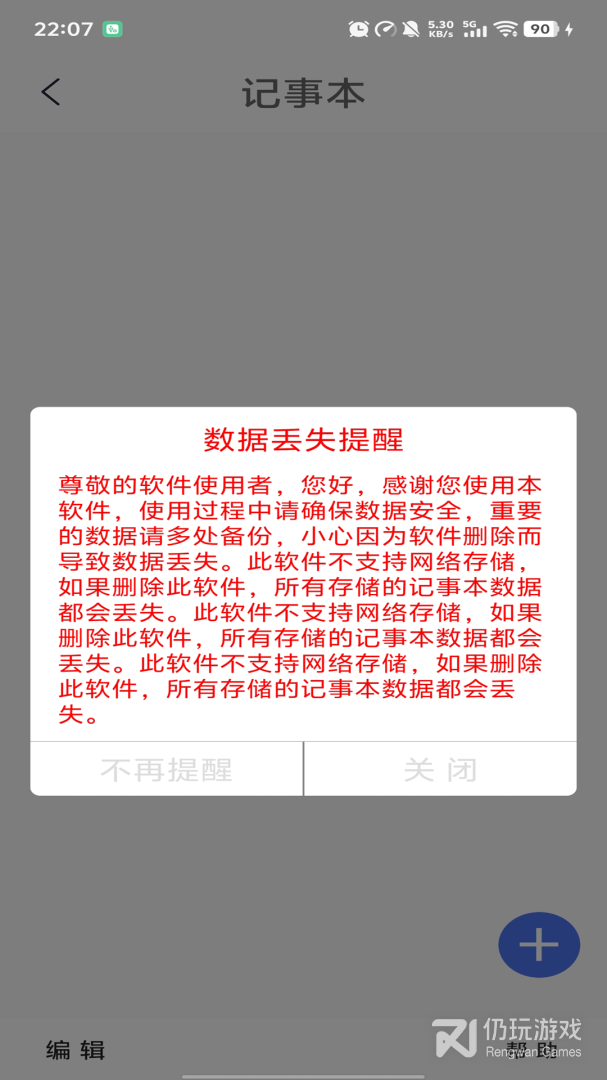Go back using the top-left arrow
The height and width of the screenshot is (1080, 607).
pyautogui.click(x=51, y=92)
